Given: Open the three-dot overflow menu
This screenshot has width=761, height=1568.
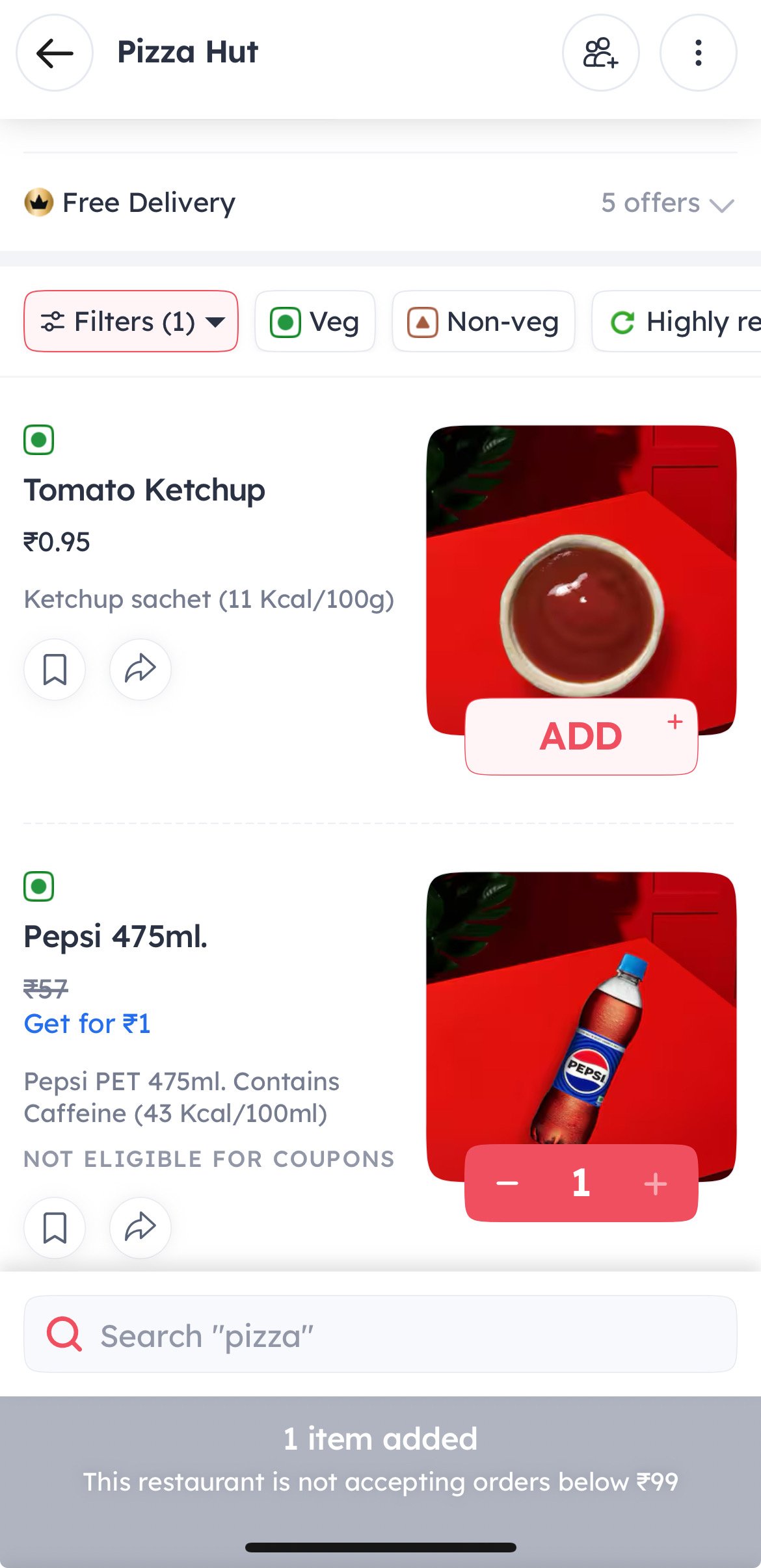Looking at the screenshot, I should [698, 53].
